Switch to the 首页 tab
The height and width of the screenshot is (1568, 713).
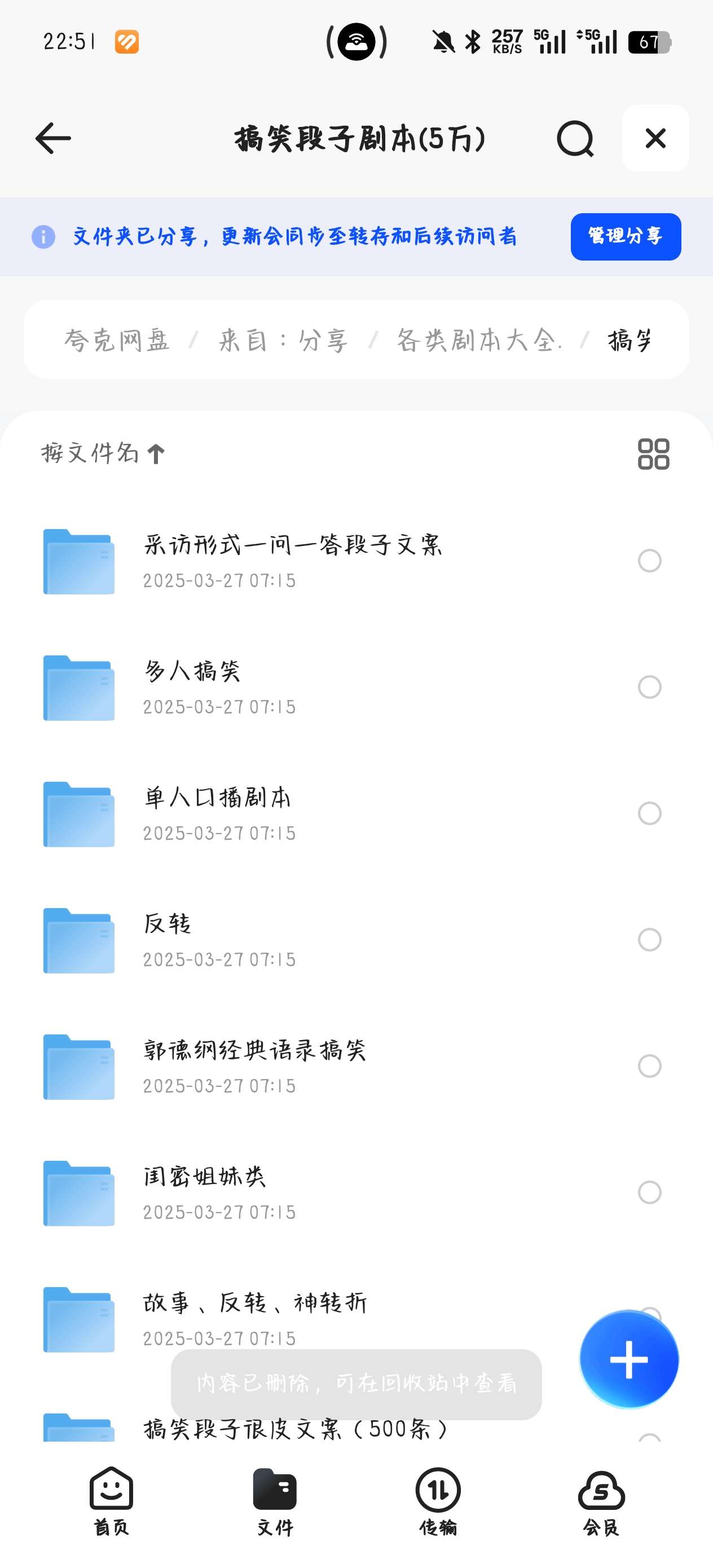pyautogui.click(x=112, y=1501)
